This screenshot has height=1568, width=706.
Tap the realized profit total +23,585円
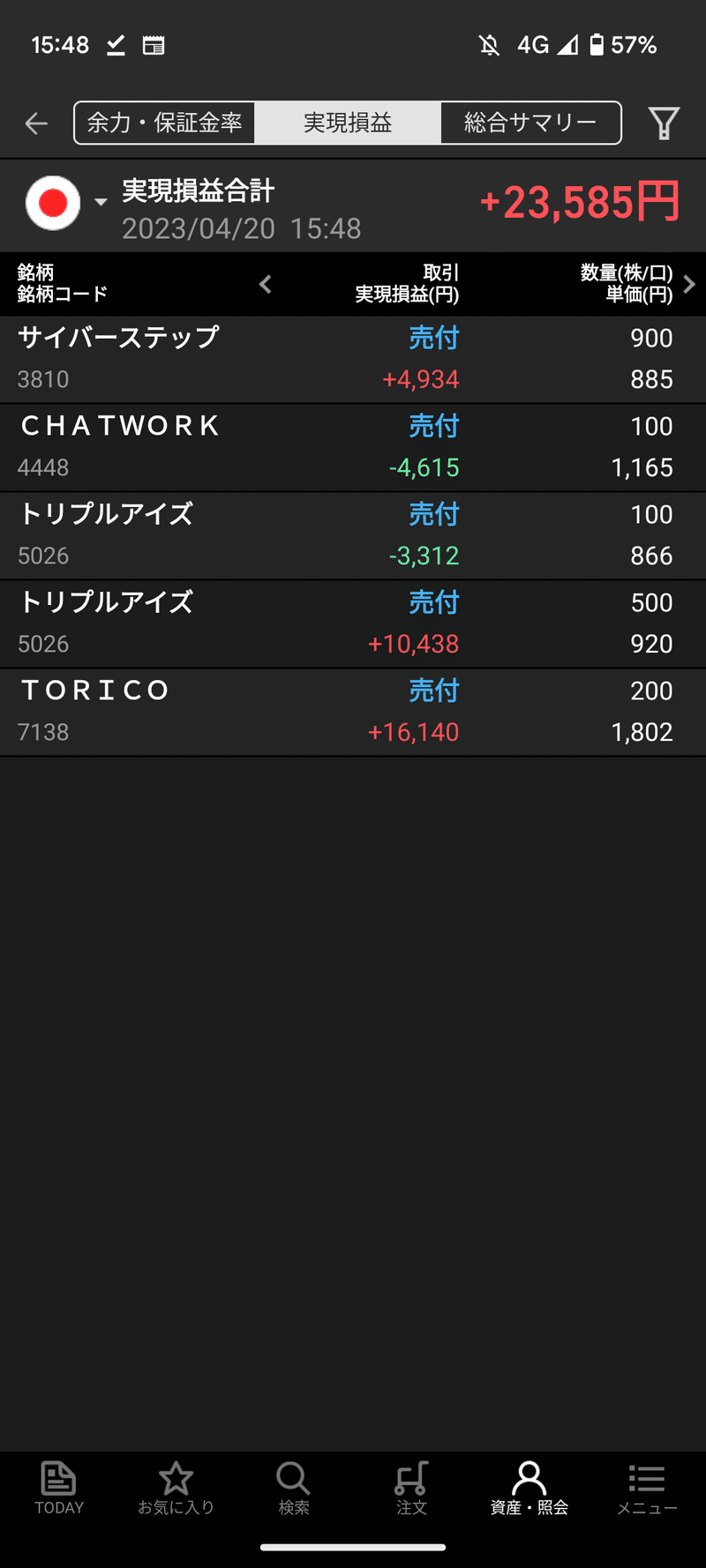tap(578, 202)
